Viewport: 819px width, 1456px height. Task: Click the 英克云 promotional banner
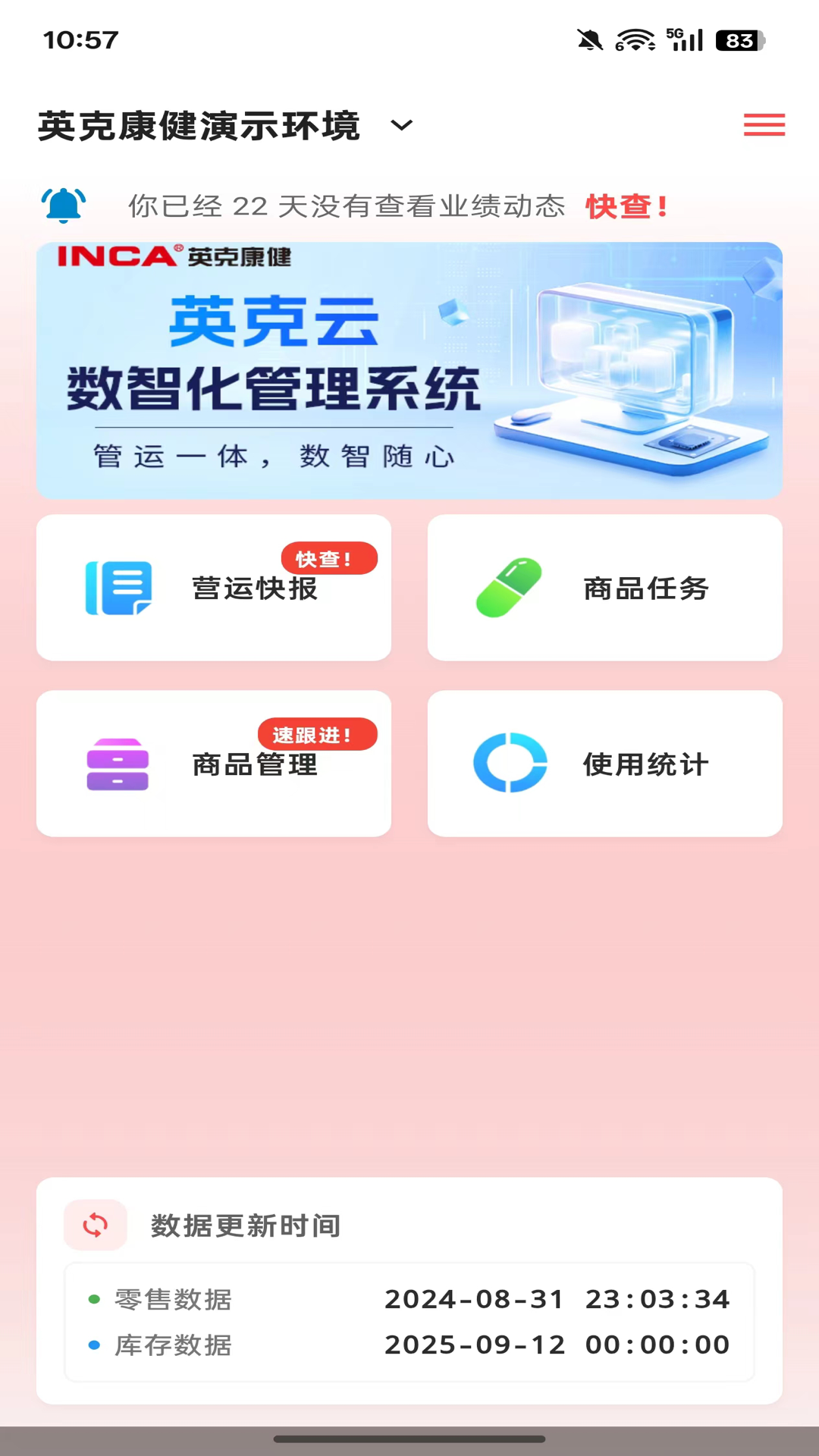tap(409, 369)
